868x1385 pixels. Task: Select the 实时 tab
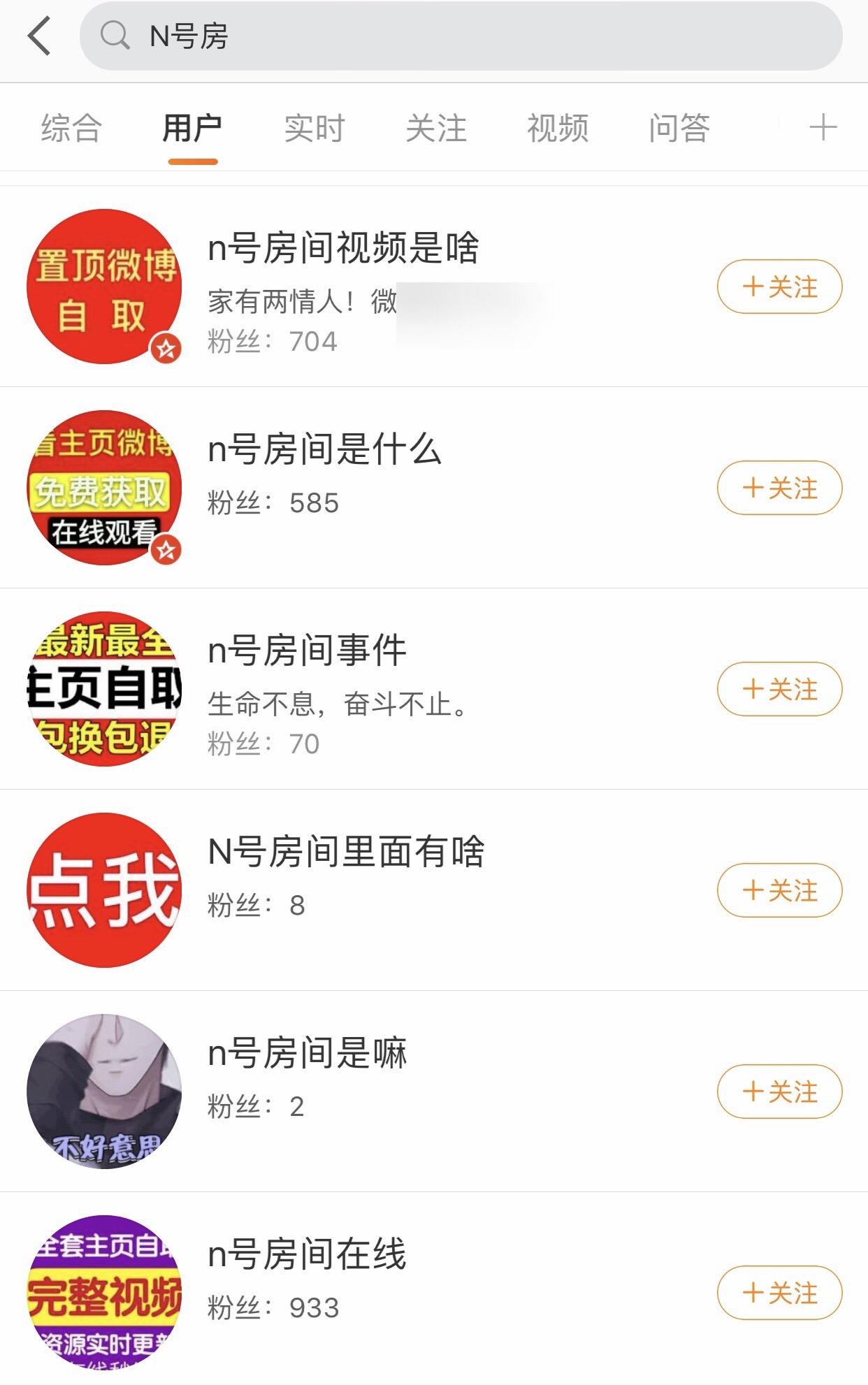pyautogui.click(x=314, y=129)
